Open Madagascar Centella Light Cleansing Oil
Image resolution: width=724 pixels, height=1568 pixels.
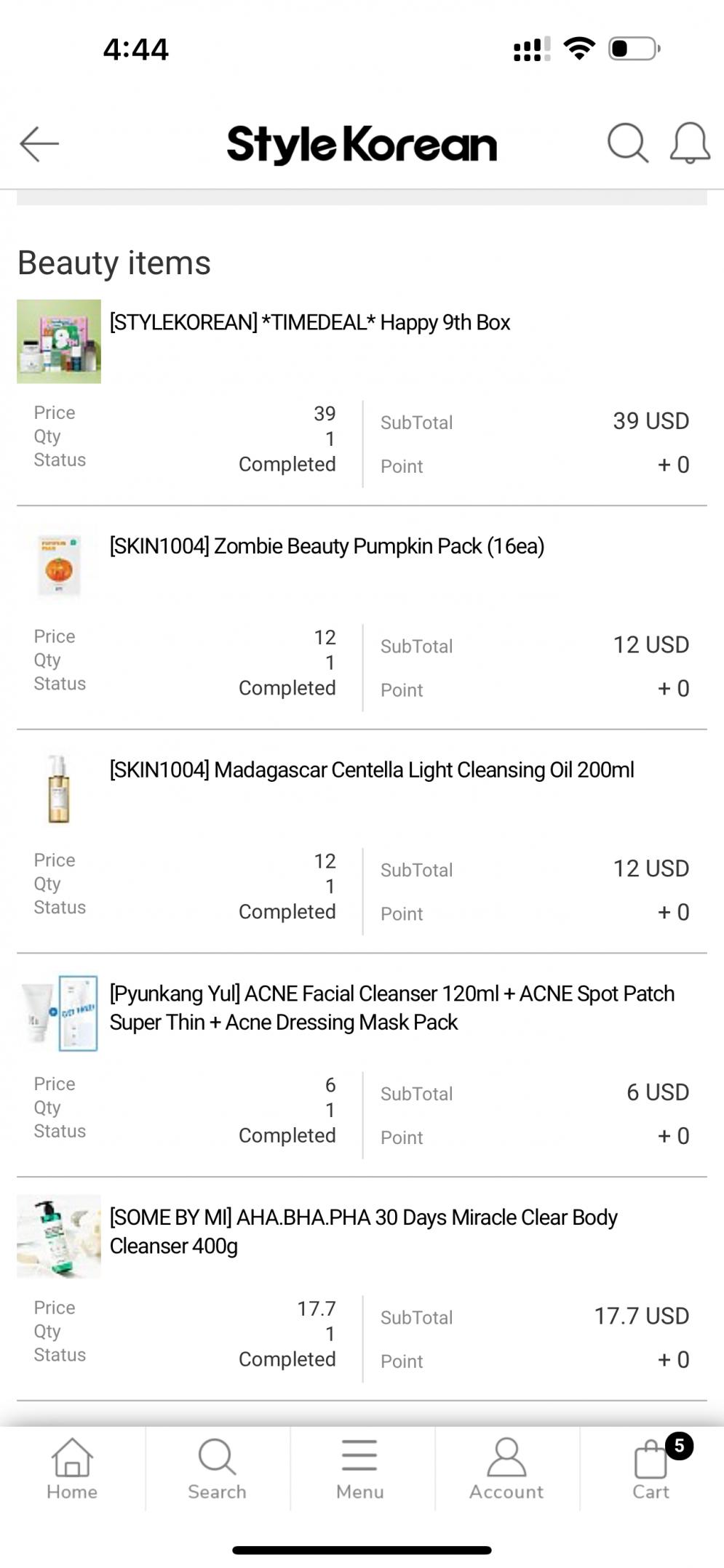[x=372, y=770]
